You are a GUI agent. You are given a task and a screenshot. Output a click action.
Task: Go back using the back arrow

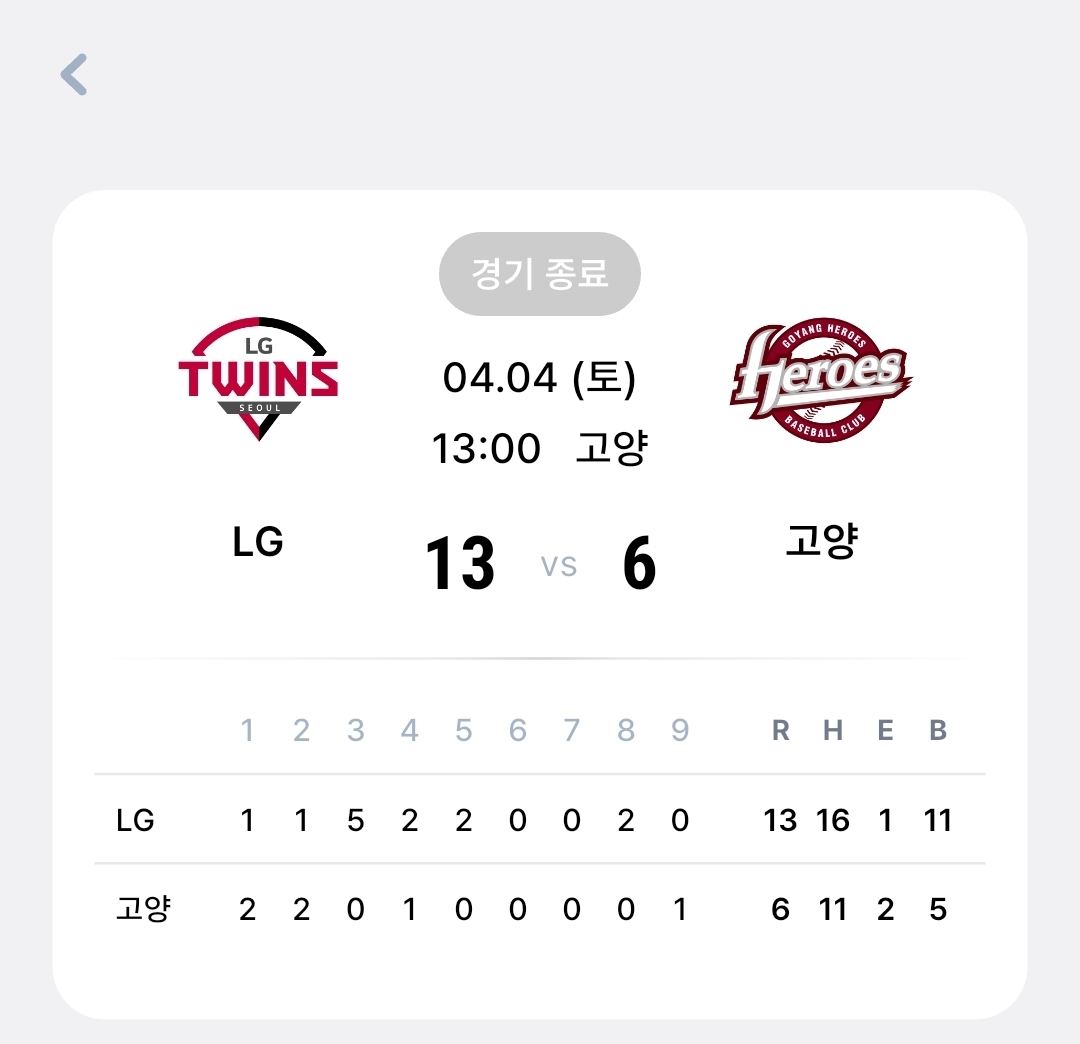tap(75, 74)
